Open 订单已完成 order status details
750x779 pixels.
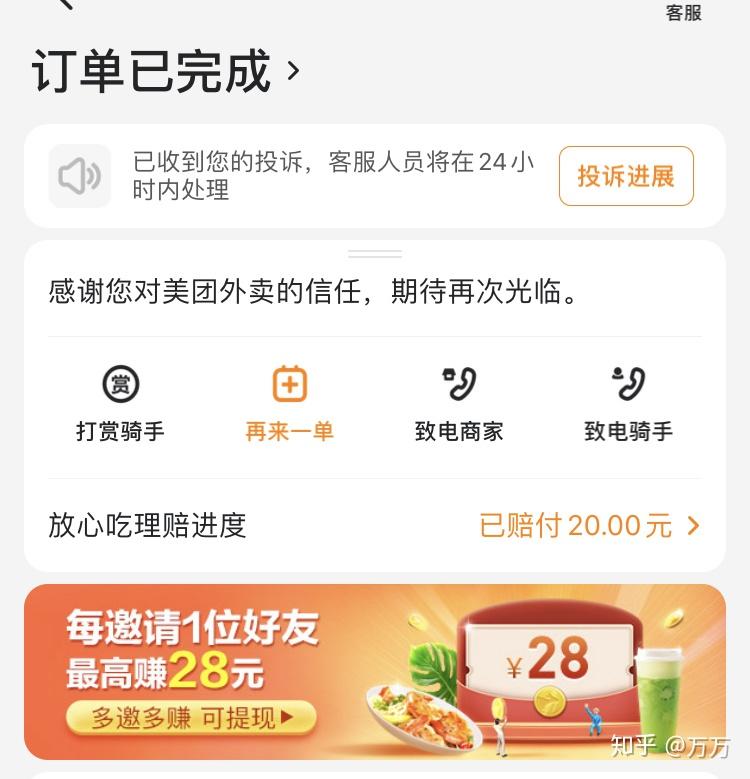point(166,72)
